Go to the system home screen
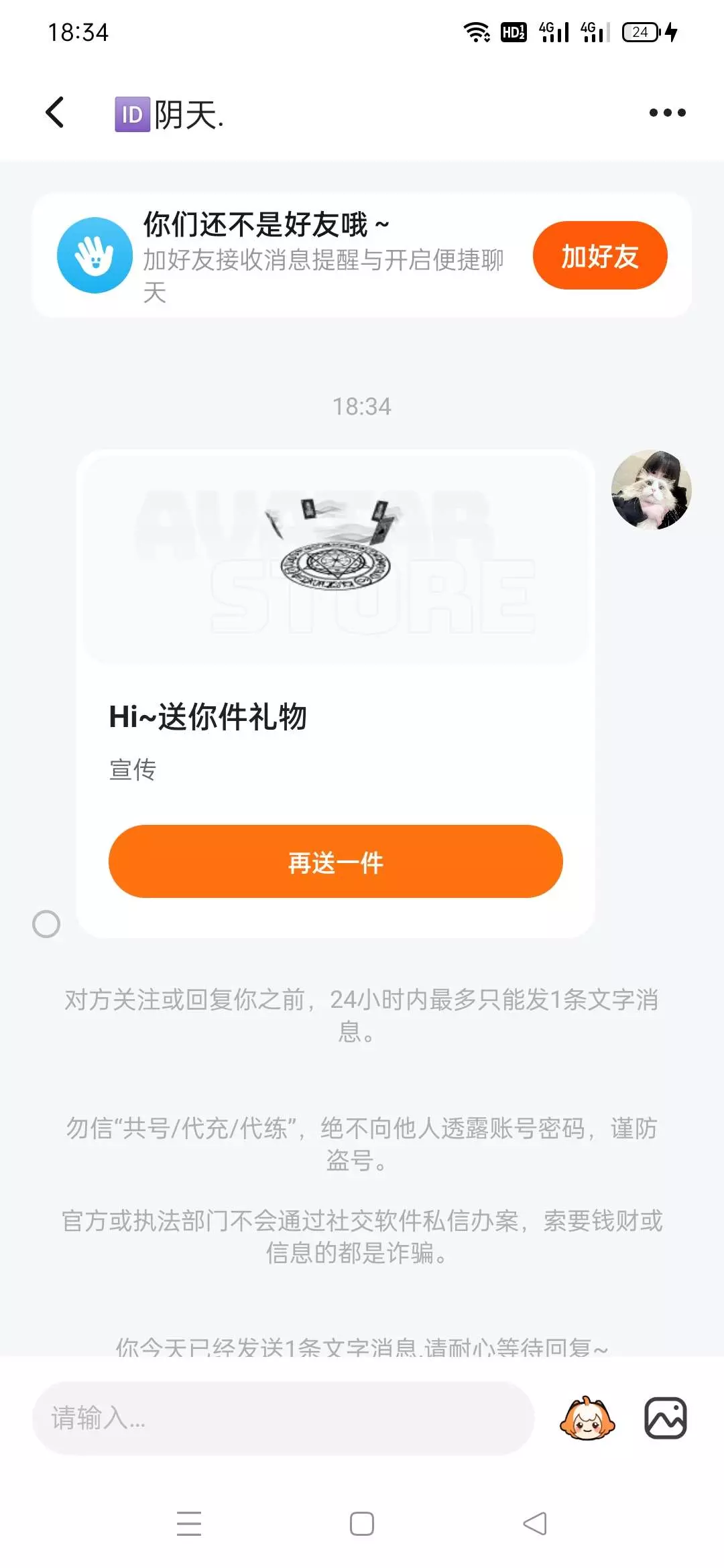This screenshot has height=1568, width=724. [362, 1524]
